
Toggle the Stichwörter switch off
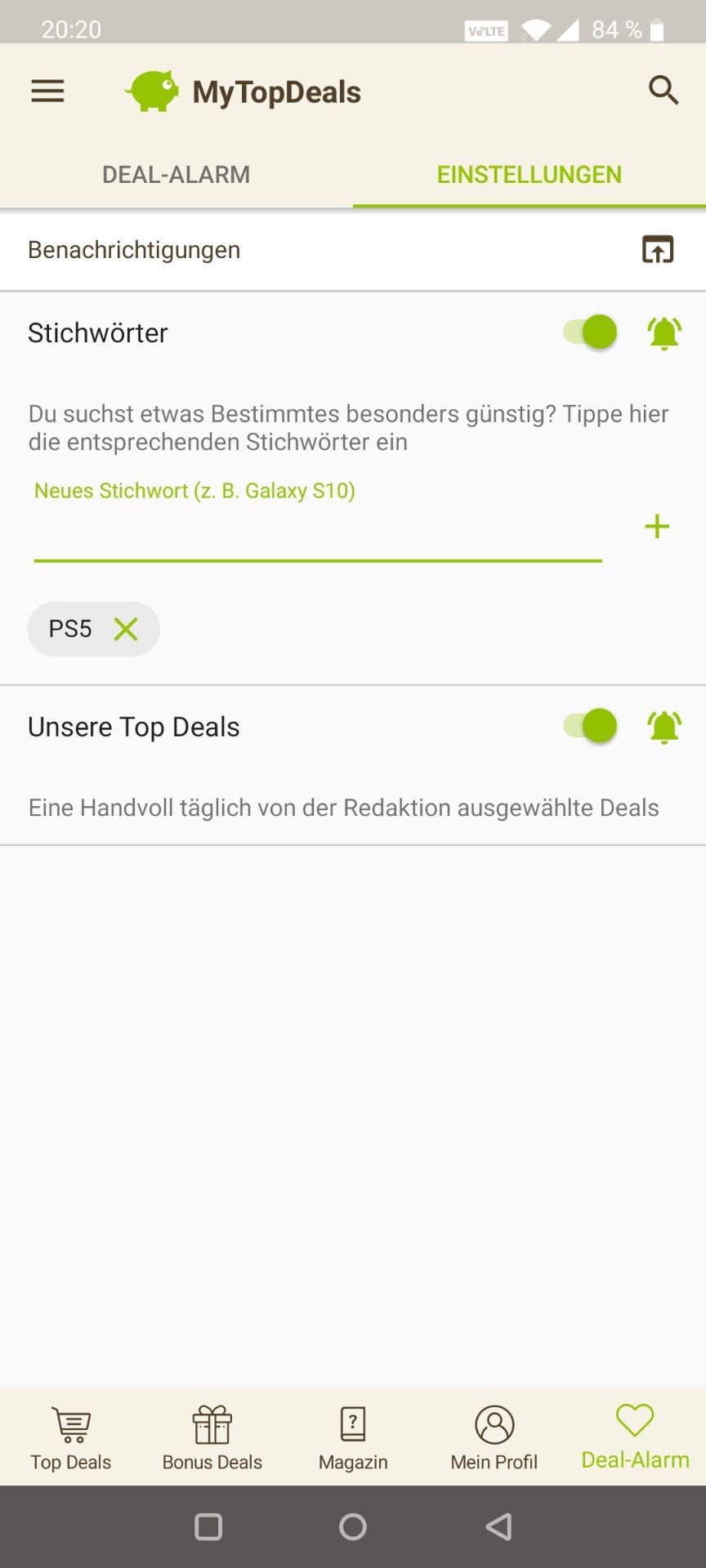click(x=590, y=332)
